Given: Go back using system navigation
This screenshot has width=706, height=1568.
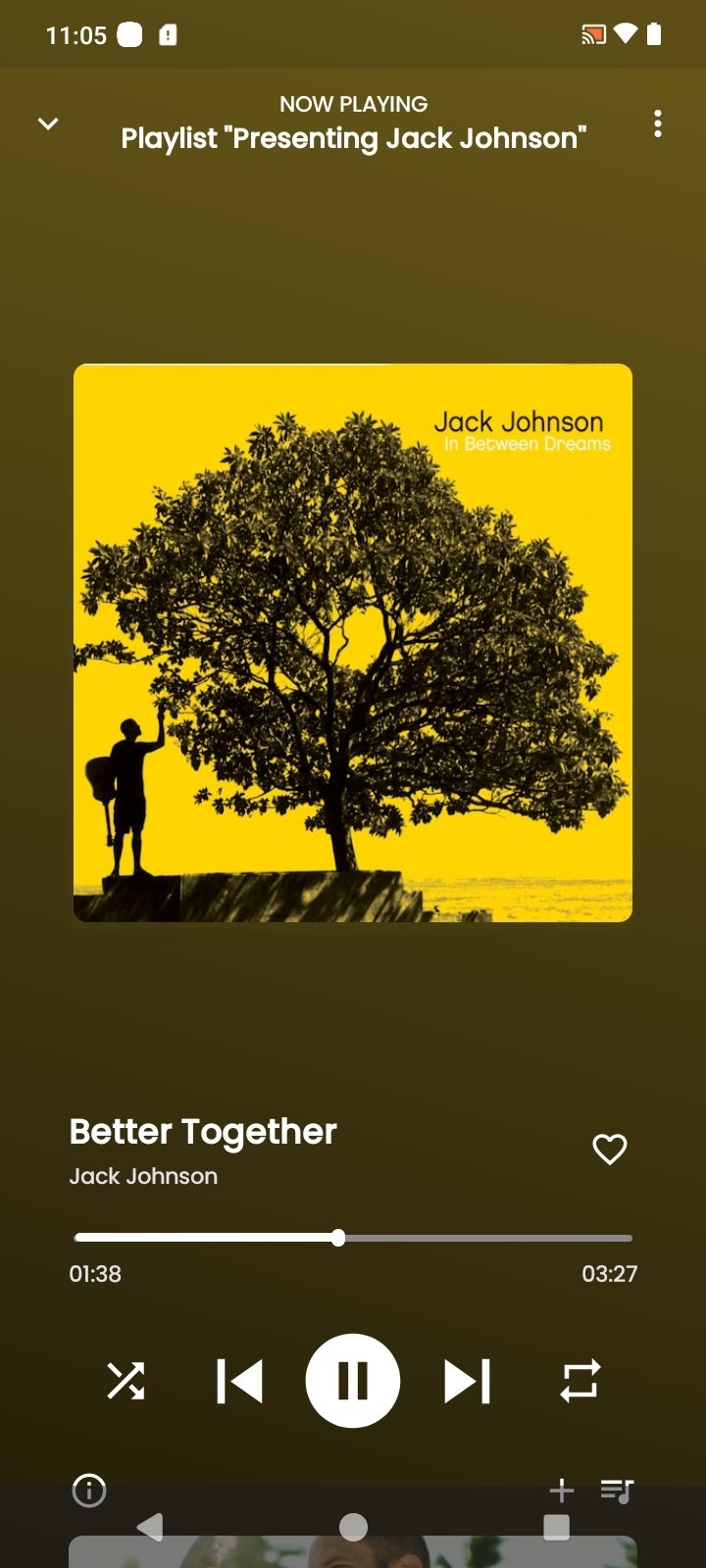Looking at the screenshot, I should (x=149, y=1527).
